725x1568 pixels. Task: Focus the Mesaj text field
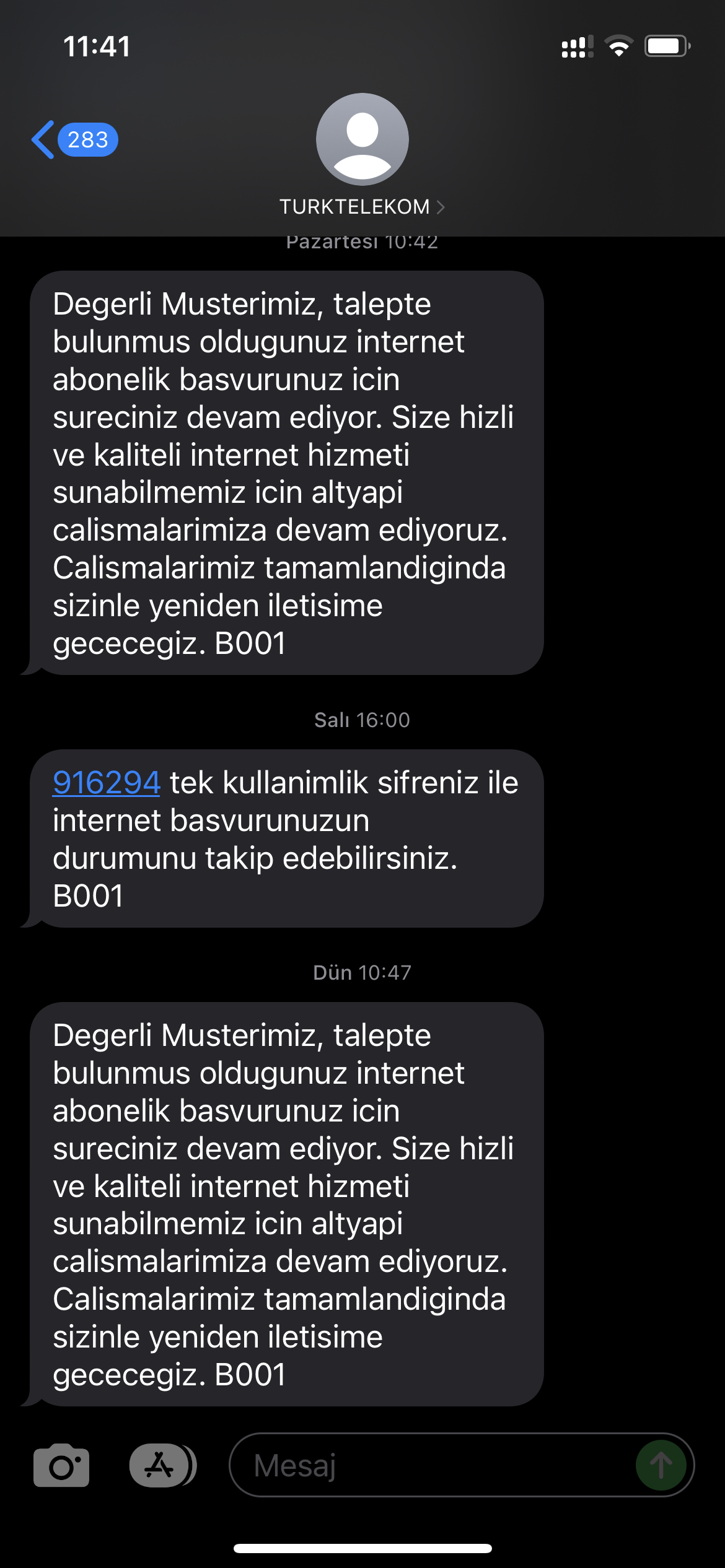[434, 1465]
